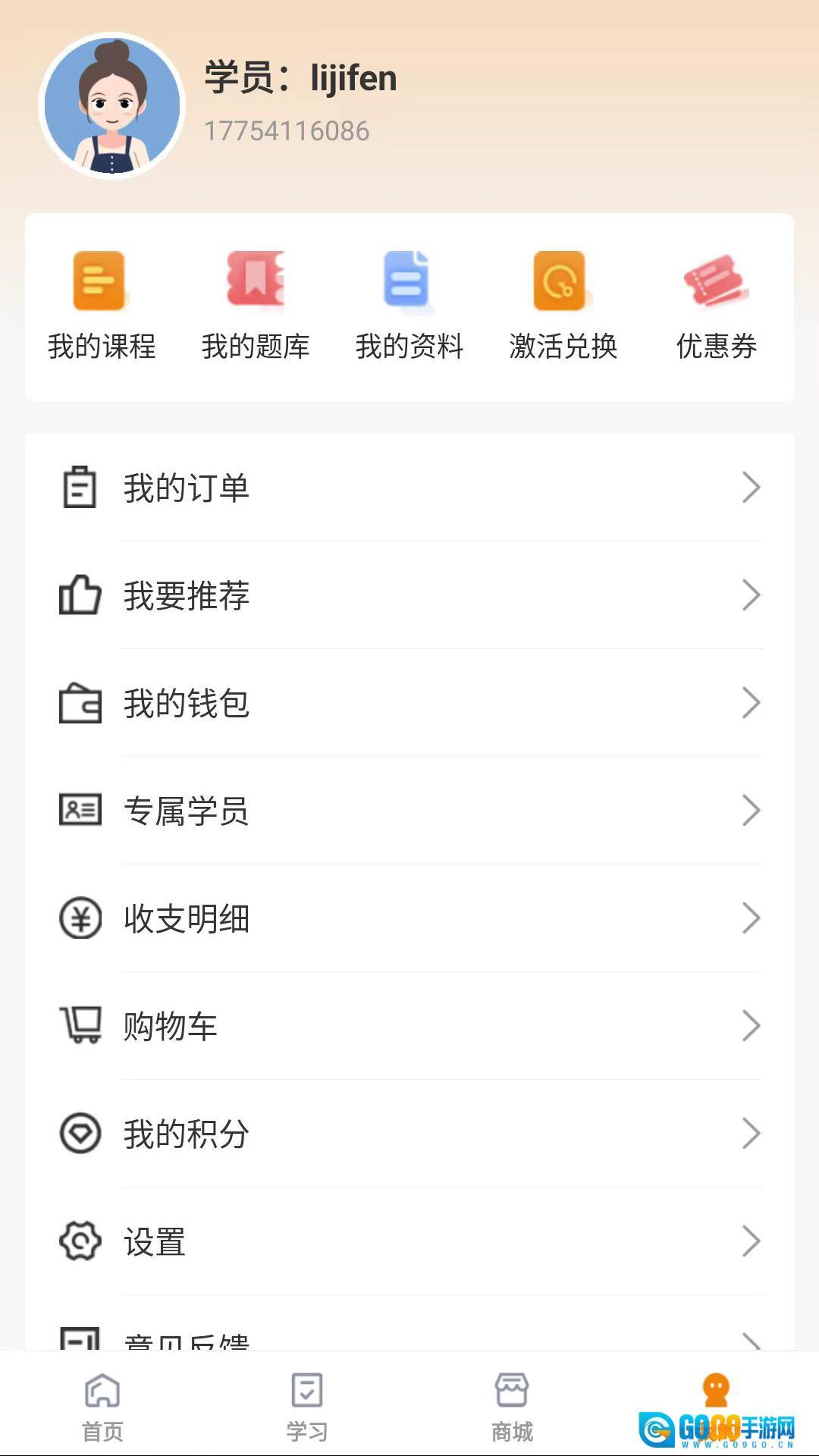This screenshot has height=1456, width=819.
Task: Switch to the 首页 tab
Action: click(x=102, y=1407)
